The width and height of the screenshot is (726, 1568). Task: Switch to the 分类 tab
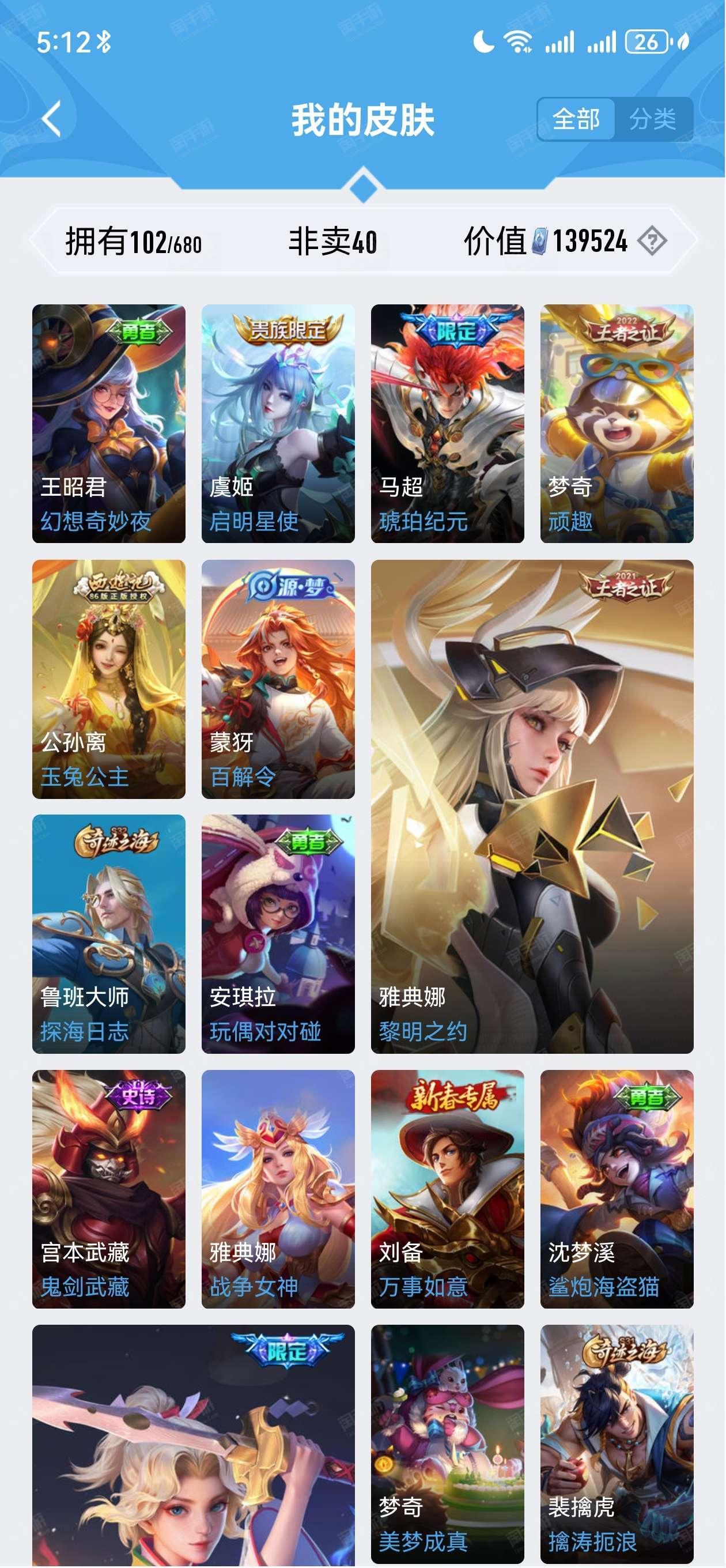653,119
